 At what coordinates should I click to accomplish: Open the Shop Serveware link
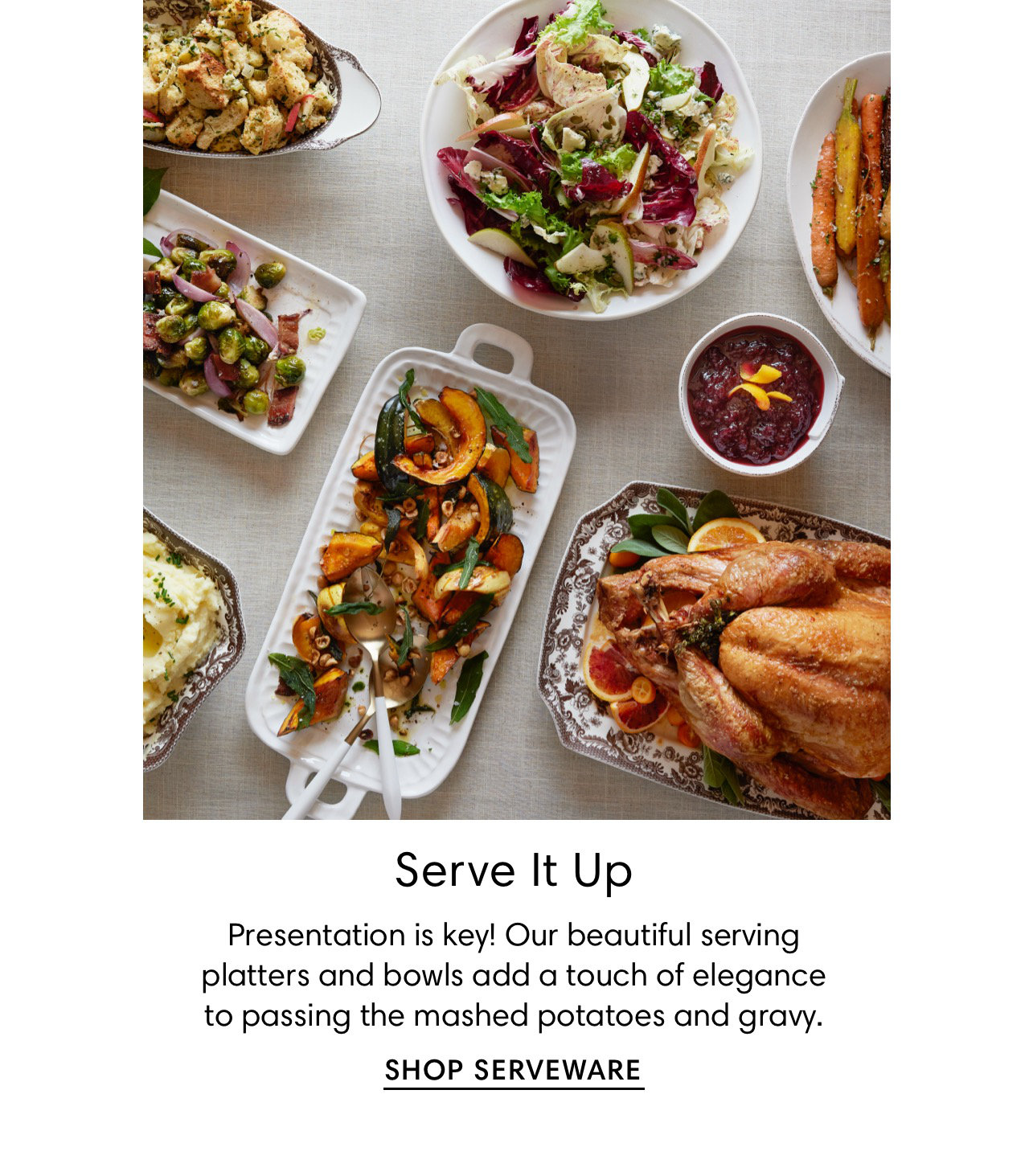[514, 1071]
